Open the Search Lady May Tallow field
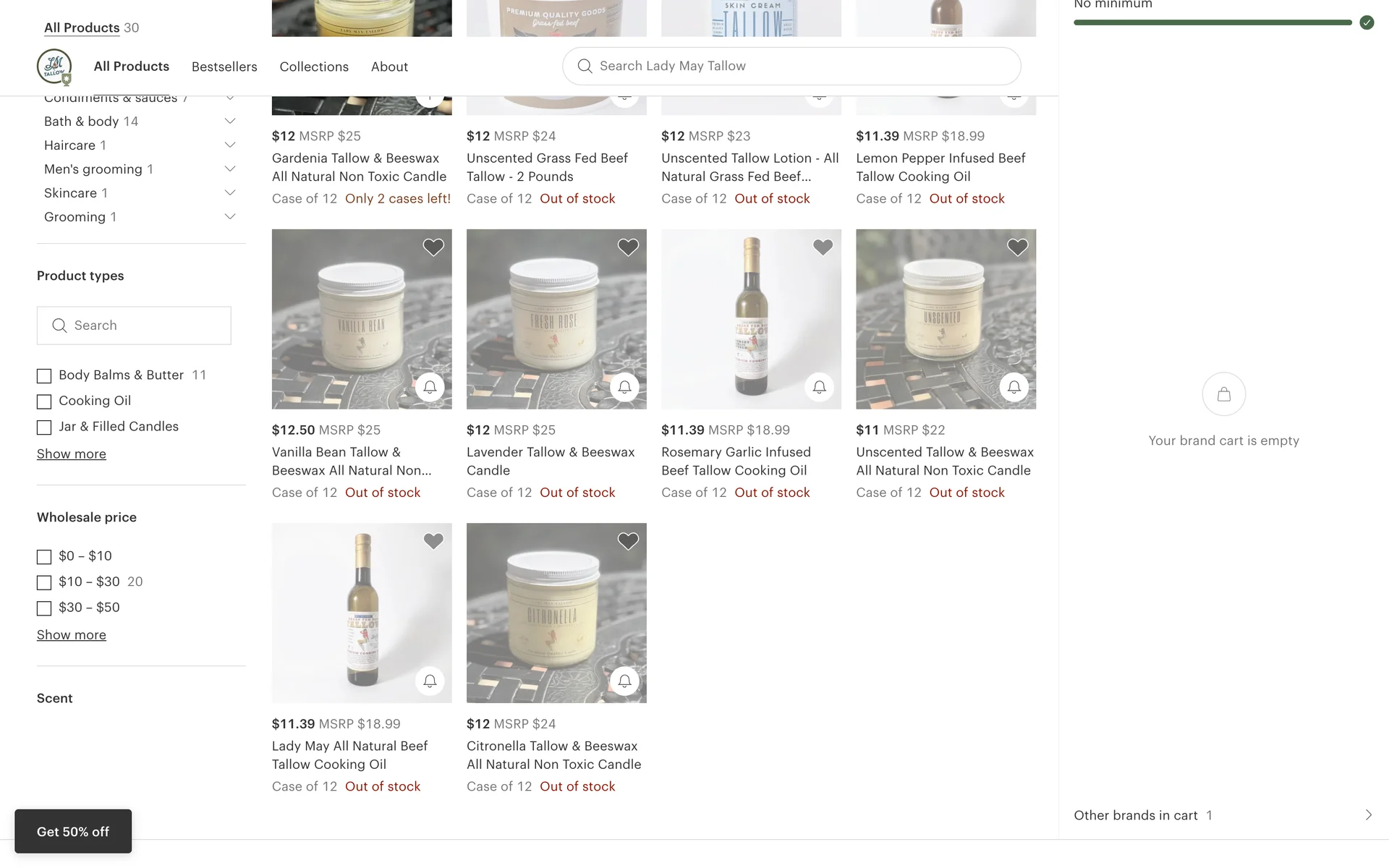This screenshot has height=868, width=1389. 791,66
